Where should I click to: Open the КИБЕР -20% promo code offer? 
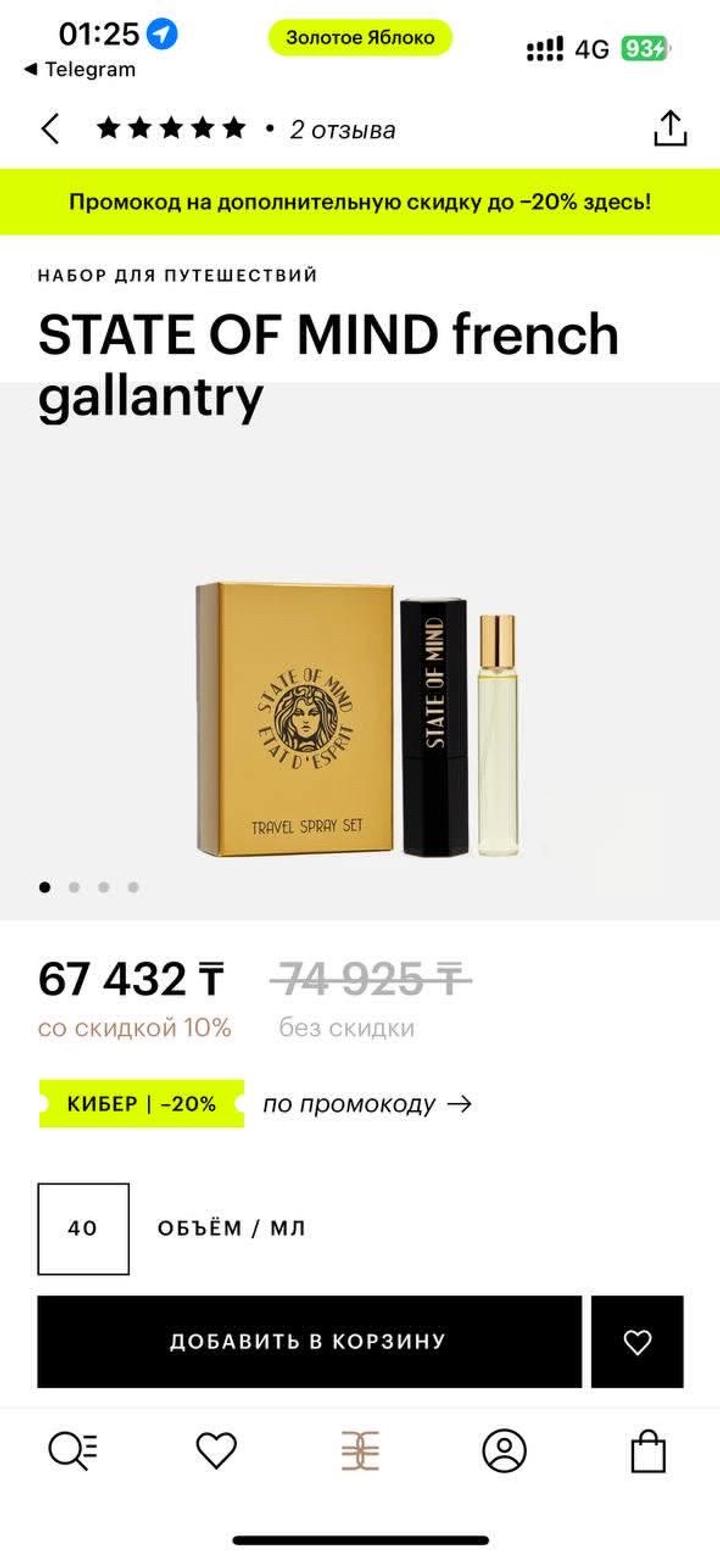tap(142, 1104)
